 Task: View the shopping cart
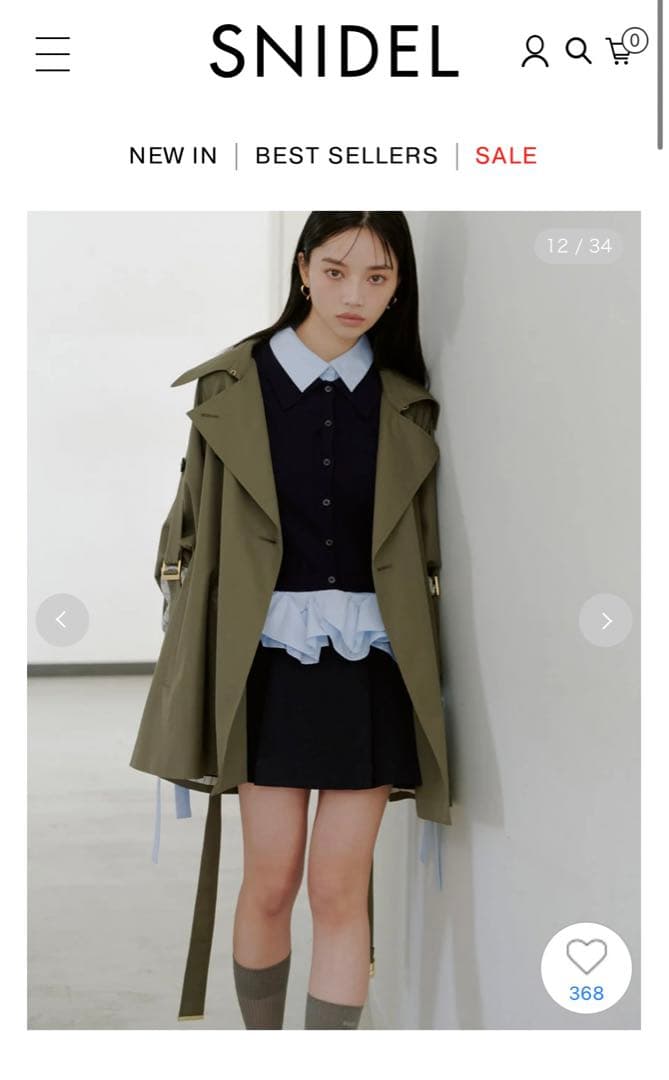tap(623, 50)
